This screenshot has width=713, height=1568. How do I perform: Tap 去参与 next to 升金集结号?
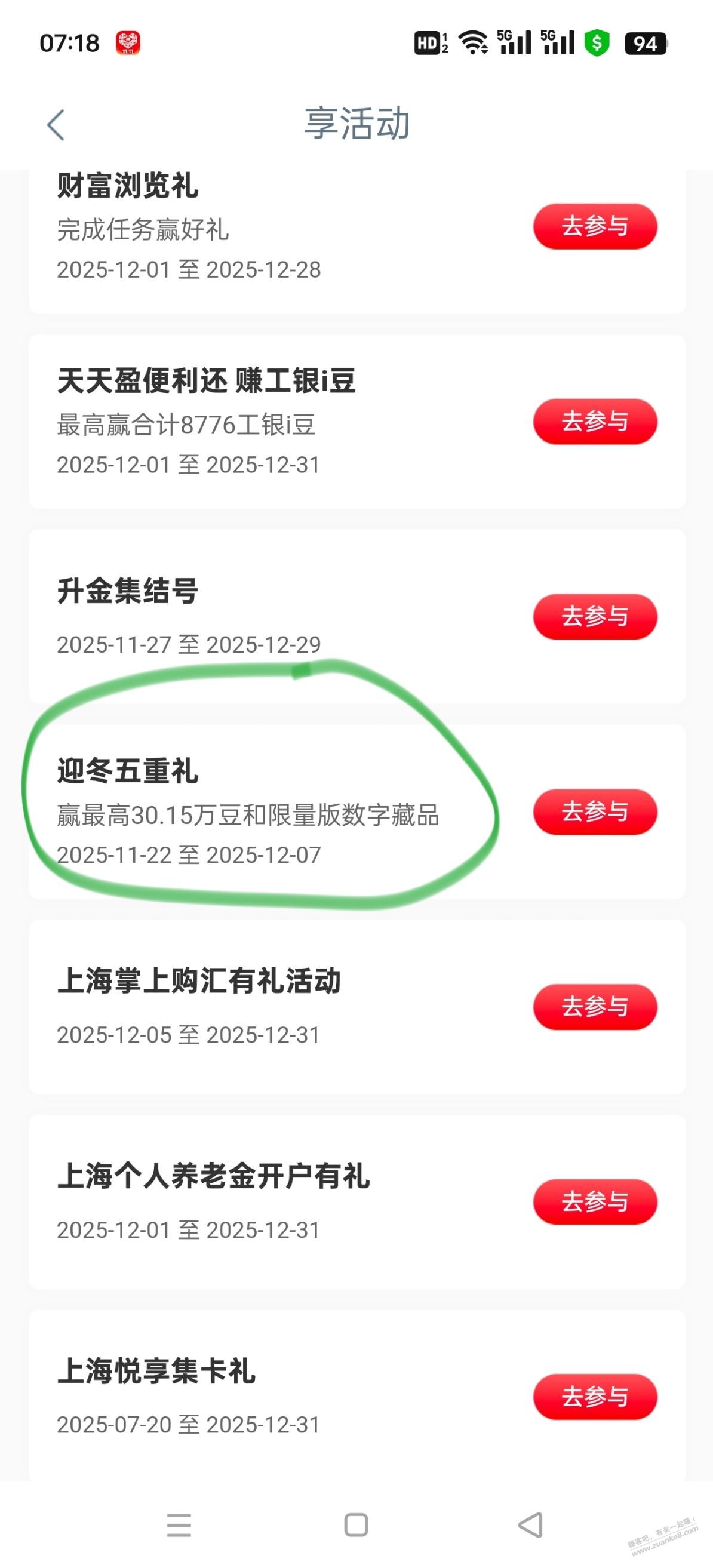click(x=595, y=617)
